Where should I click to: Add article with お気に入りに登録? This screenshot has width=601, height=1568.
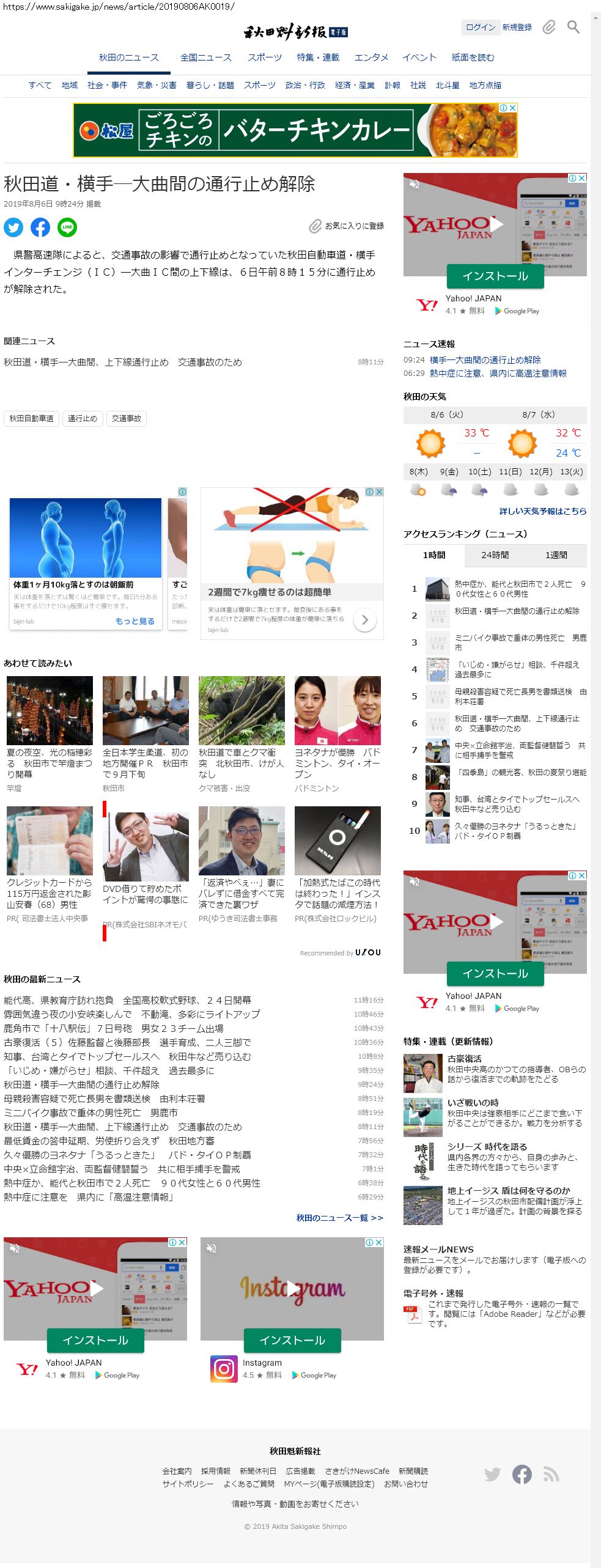pyautogui.click(x=347, y=226)
